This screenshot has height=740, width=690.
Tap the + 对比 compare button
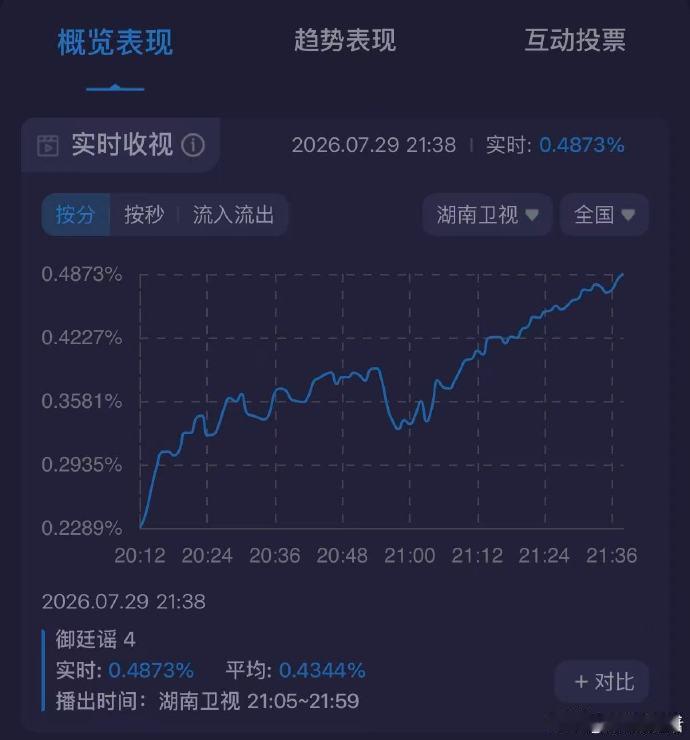click(603, 682)
